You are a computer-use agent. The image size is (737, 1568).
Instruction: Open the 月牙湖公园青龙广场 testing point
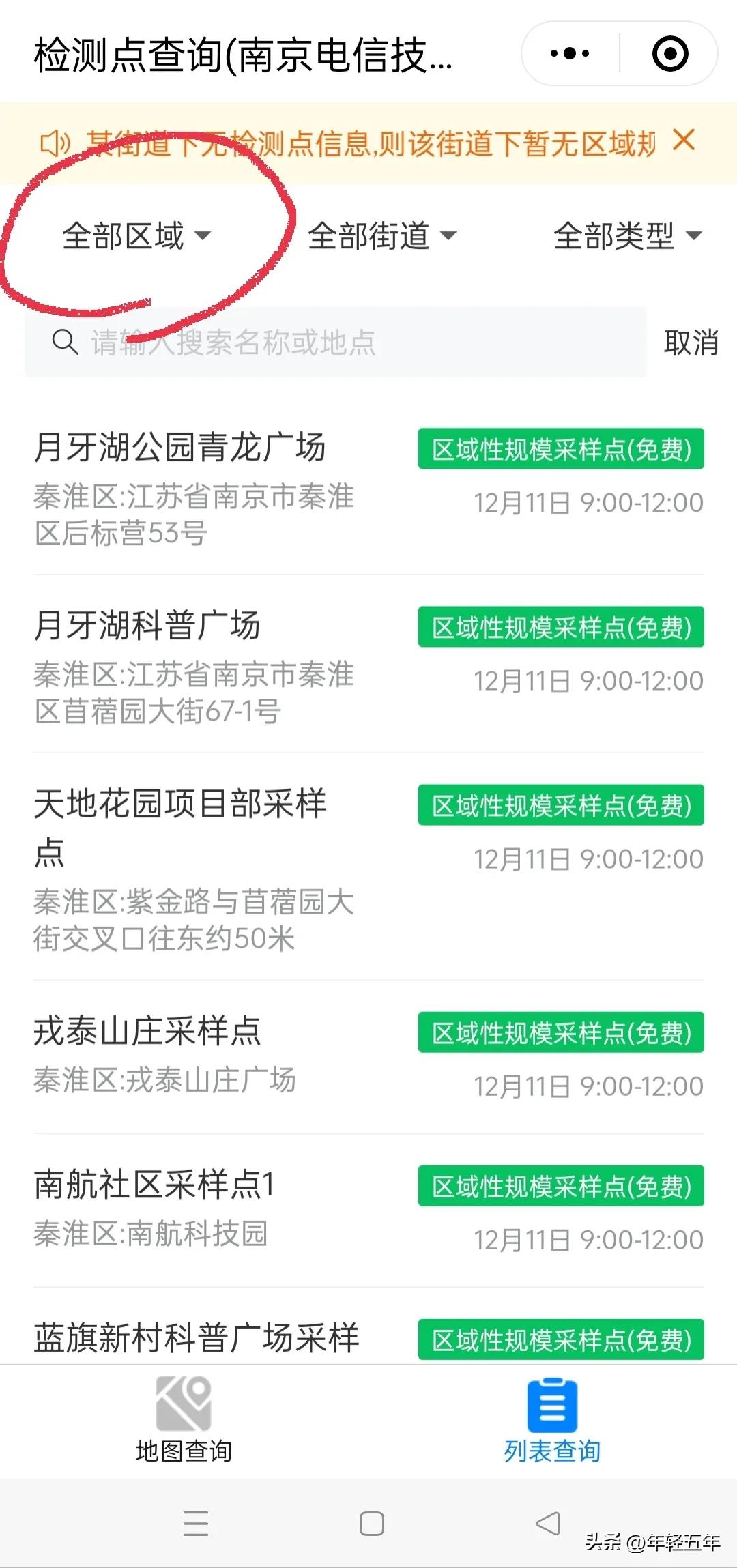coord(181,448)
